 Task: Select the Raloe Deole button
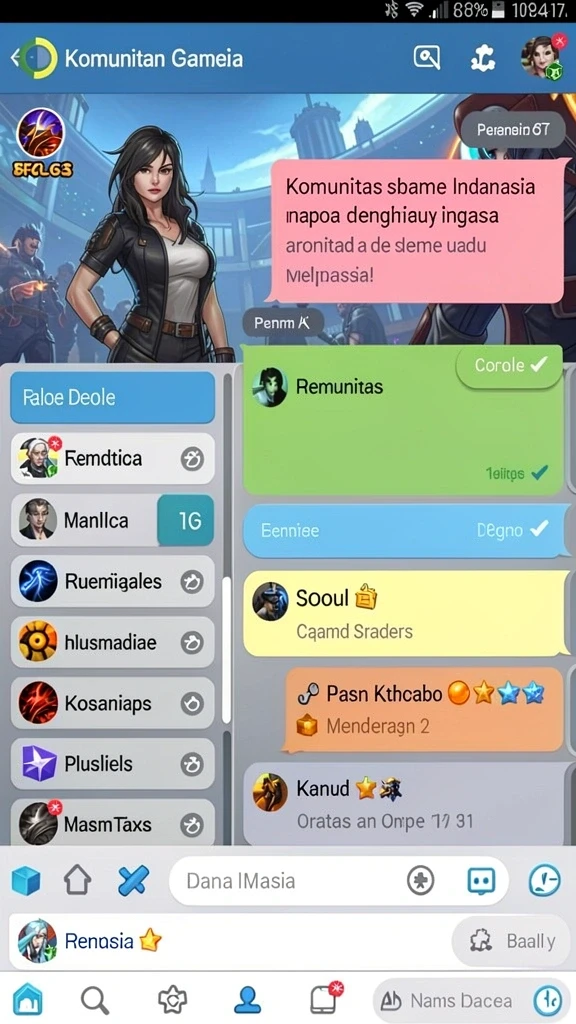pyautogui.click(x=112, y=397)
